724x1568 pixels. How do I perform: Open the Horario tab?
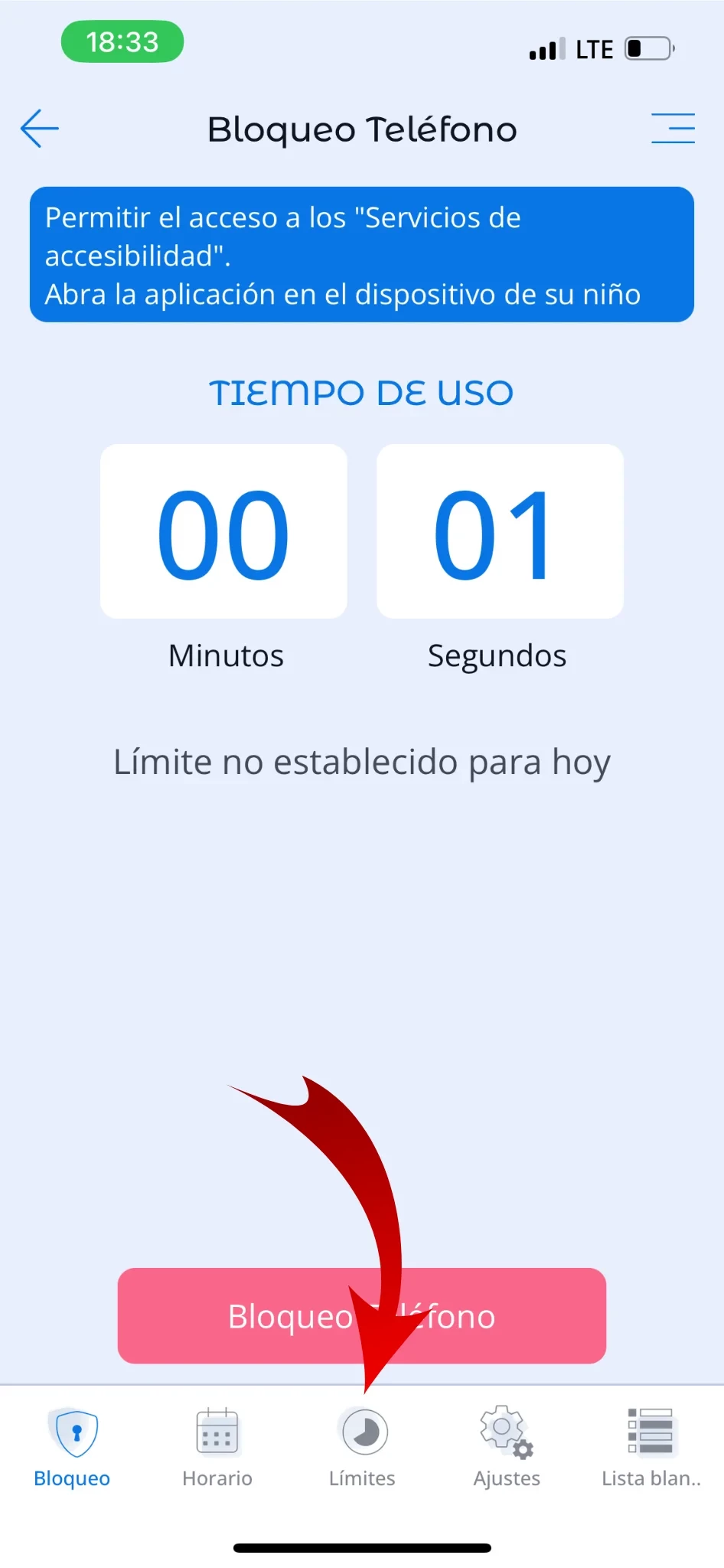217,1445
